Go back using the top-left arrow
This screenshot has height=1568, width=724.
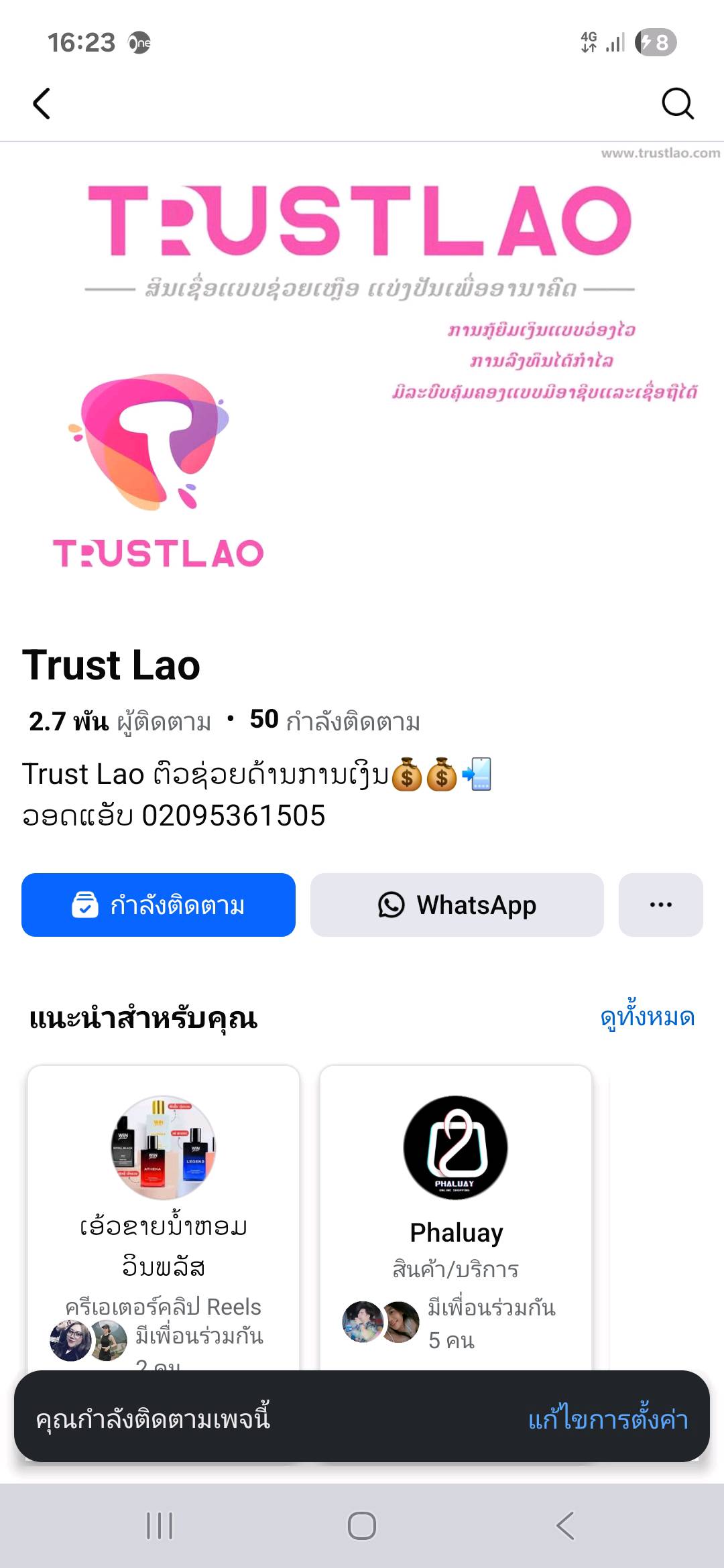tap(42, 104)
